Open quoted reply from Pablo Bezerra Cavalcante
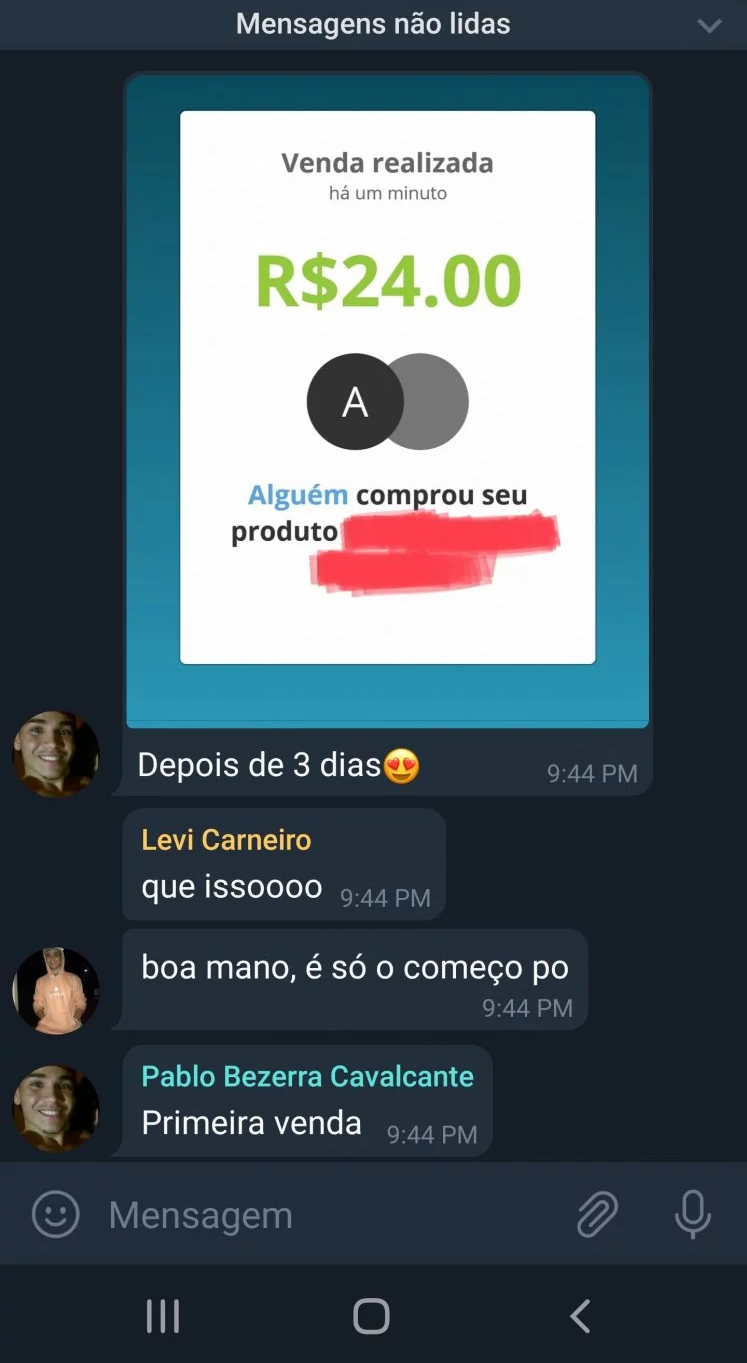Screen dimensions: 747x1363 coord(307,1077)
